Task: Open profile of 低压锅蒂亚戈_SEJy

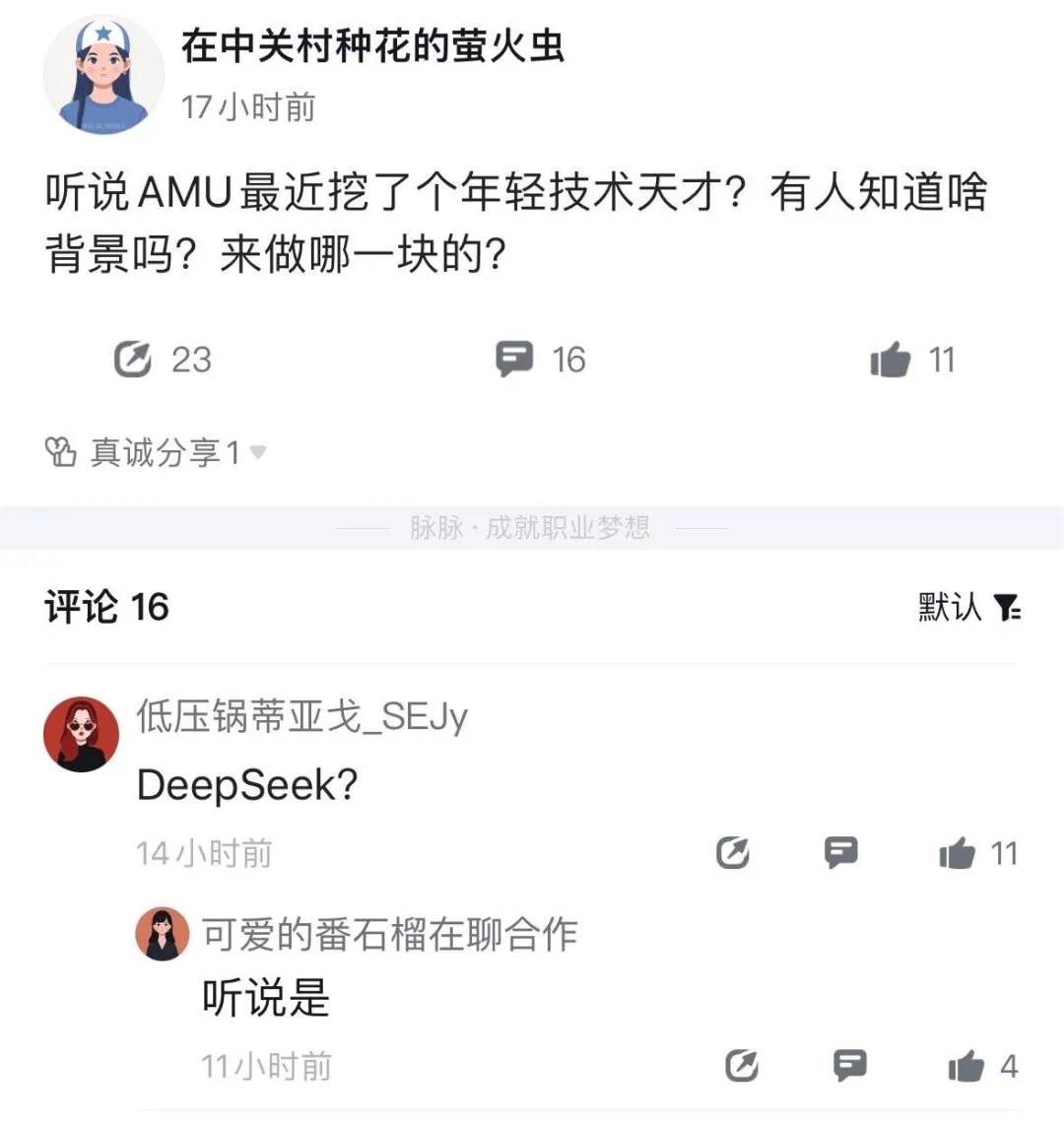Action: point(300,718)
